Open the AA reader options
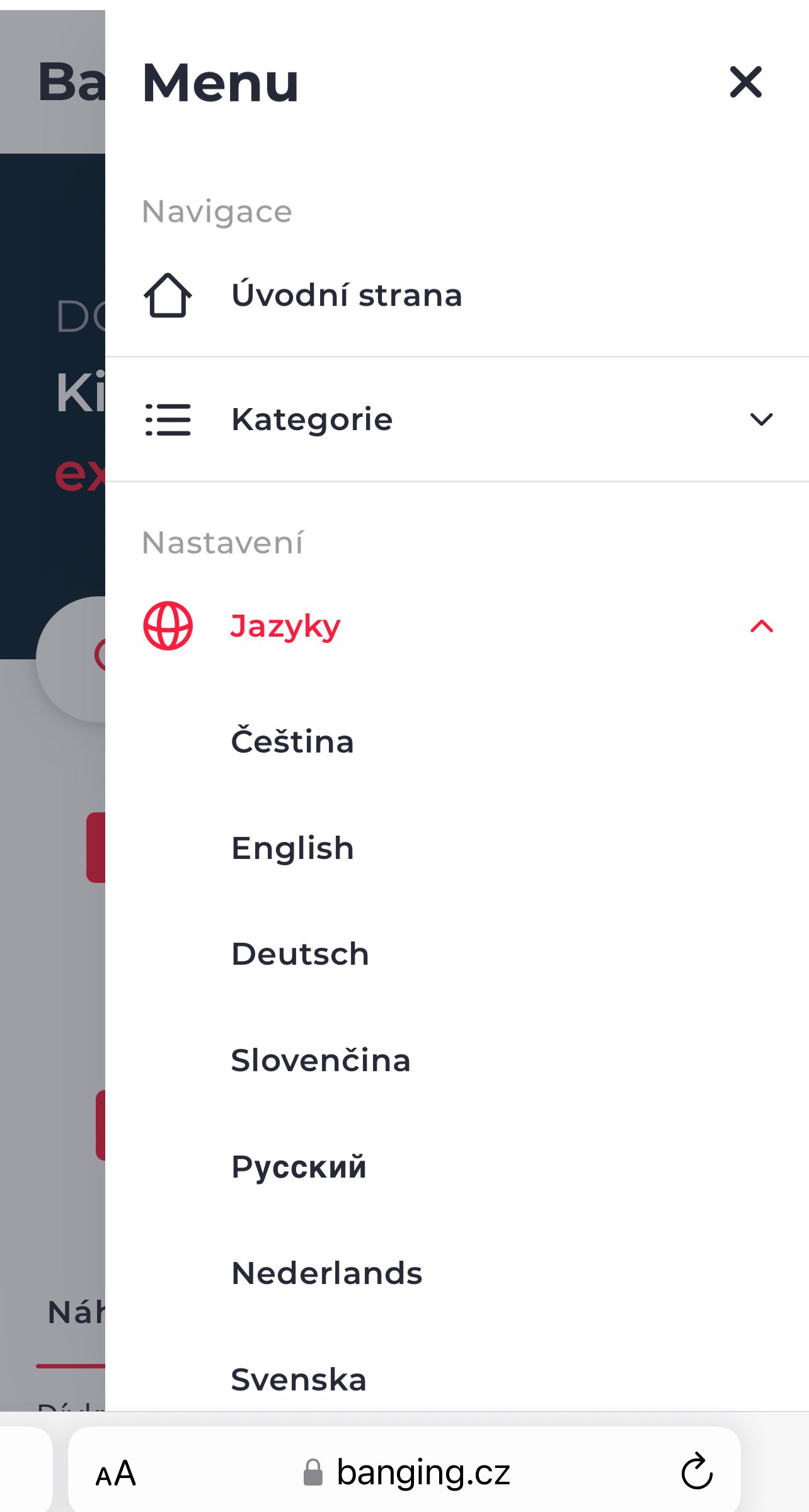Screen dimensions: 809x1512 point(115,1474)
